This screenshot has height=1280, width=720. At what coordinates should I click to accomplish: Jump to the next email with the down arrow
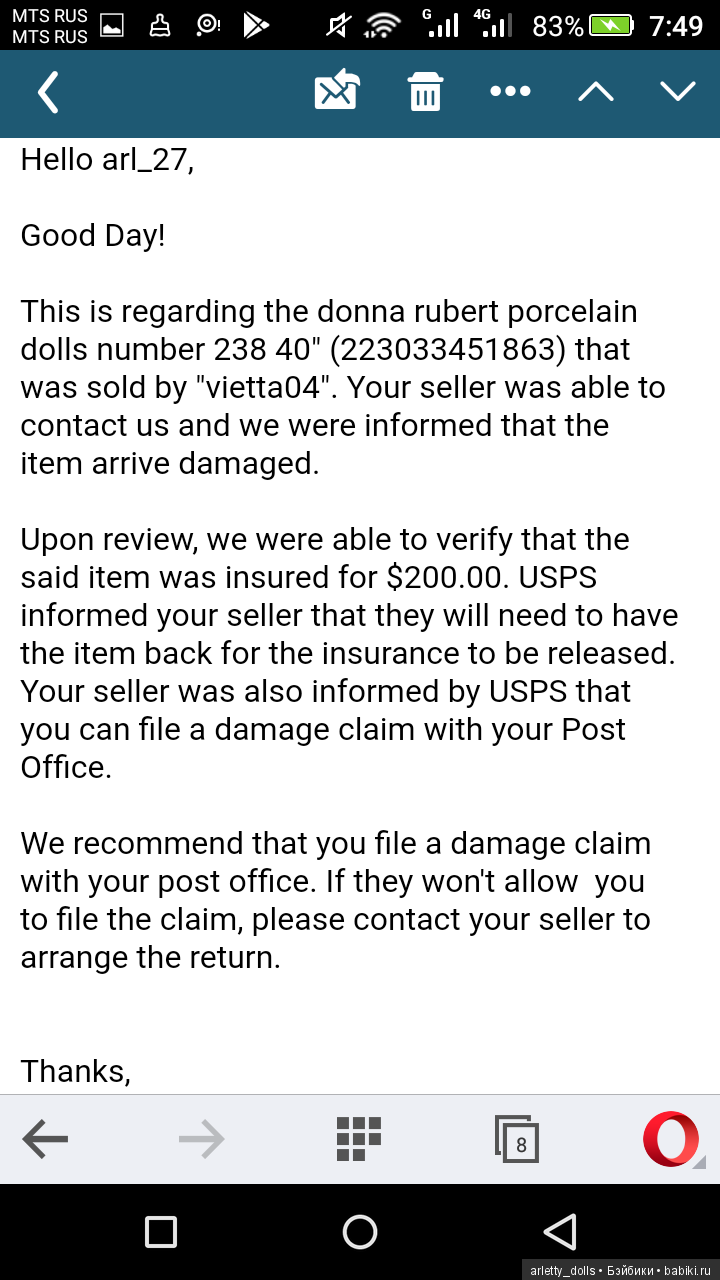coord(678,92)
